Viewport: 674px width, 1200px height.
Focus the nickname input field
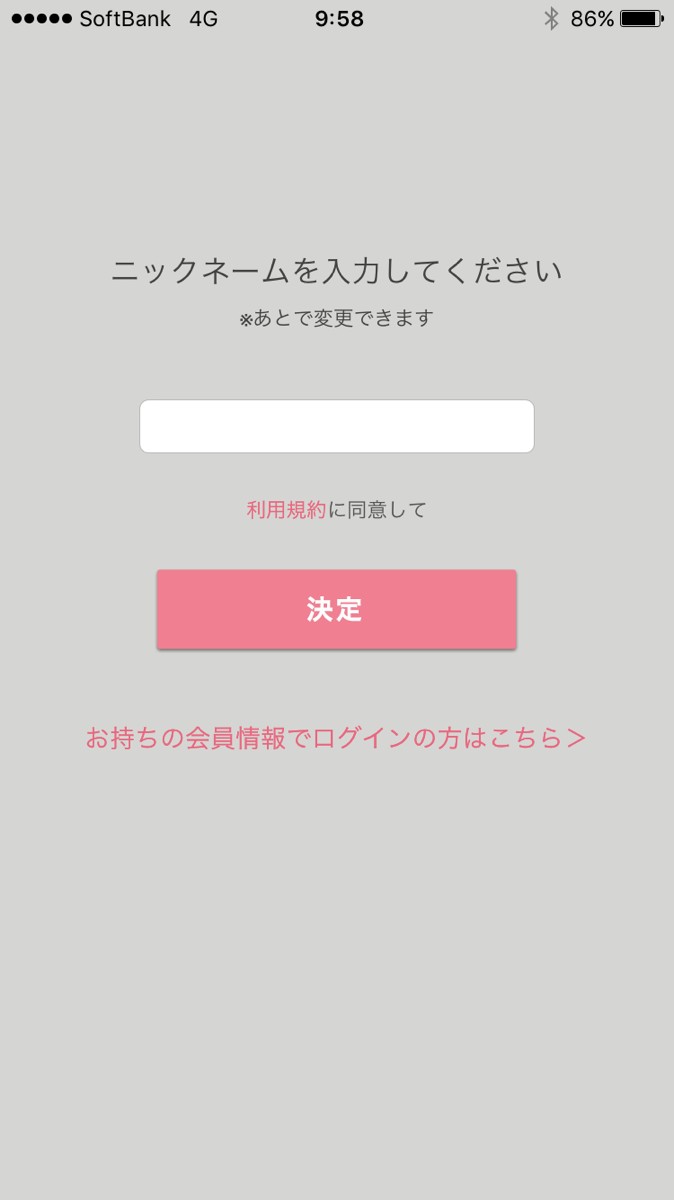tap(336, 426)
